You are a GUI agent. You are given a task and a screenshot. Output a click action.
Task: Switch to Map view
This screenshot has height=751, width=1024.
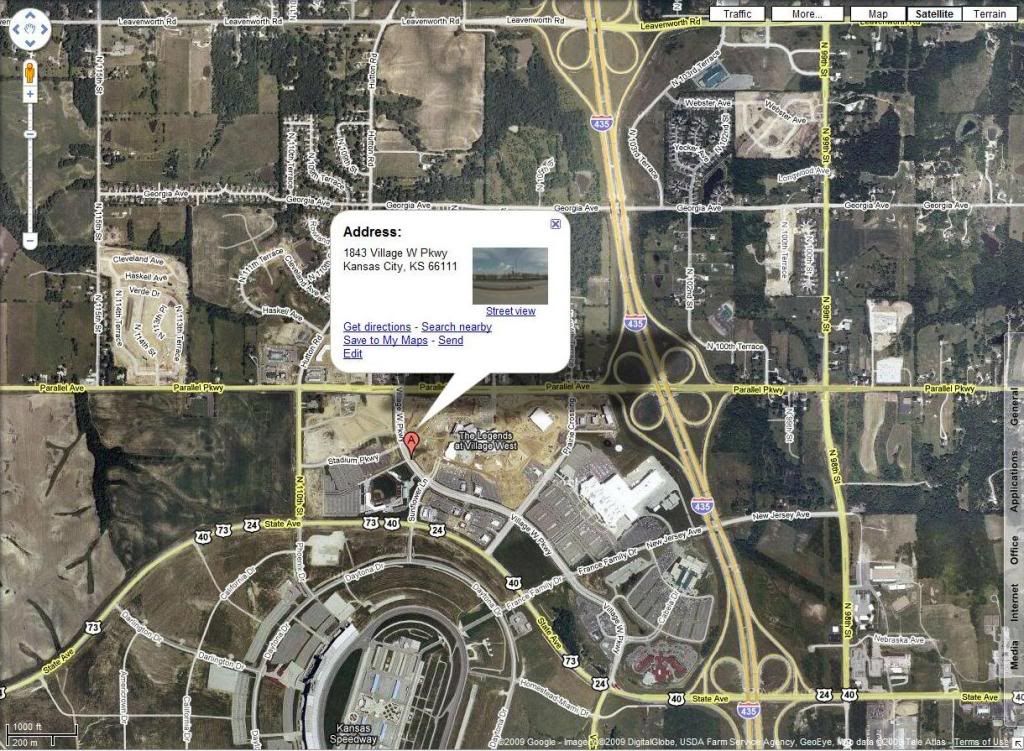point(878,14)
